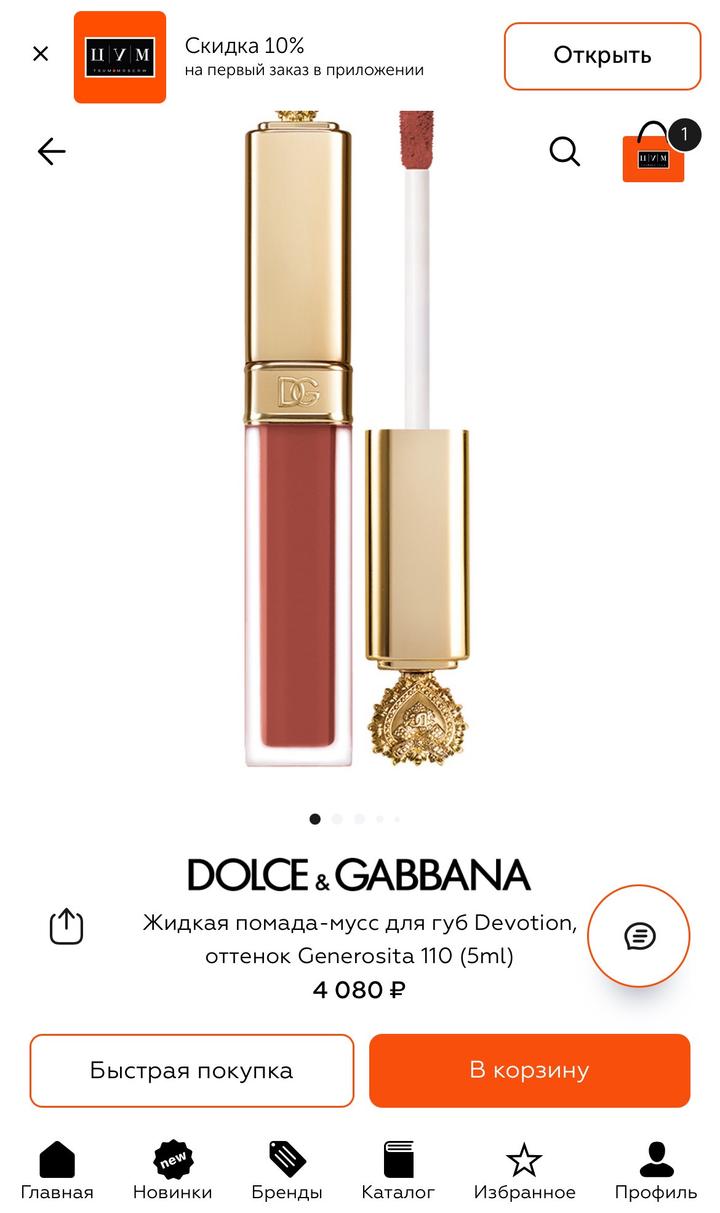Open the shopping bag cart
Image resolution: width=720 pixels, height=1213 pixels.
654,155
